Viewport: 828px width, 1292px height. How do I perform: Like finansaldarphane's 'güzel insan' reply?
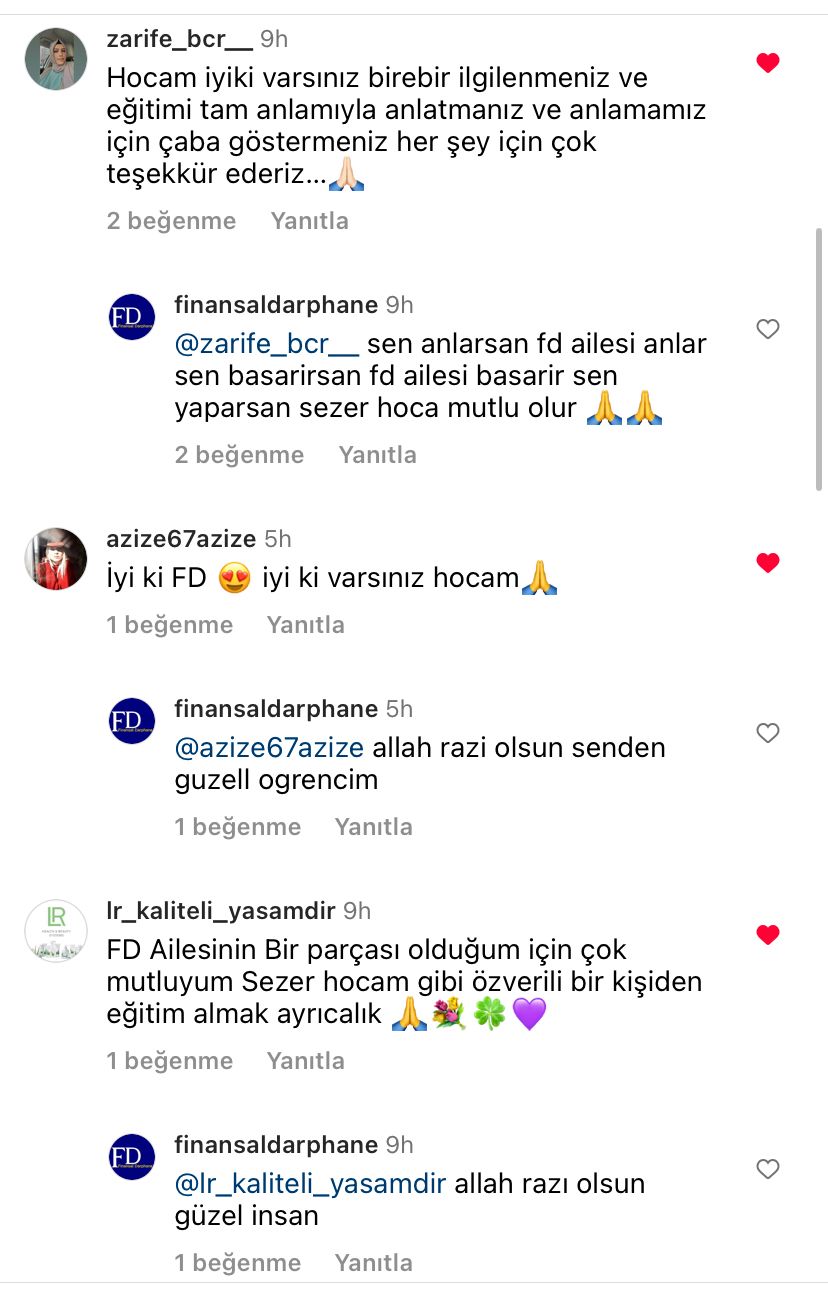tap(767, 1169)
